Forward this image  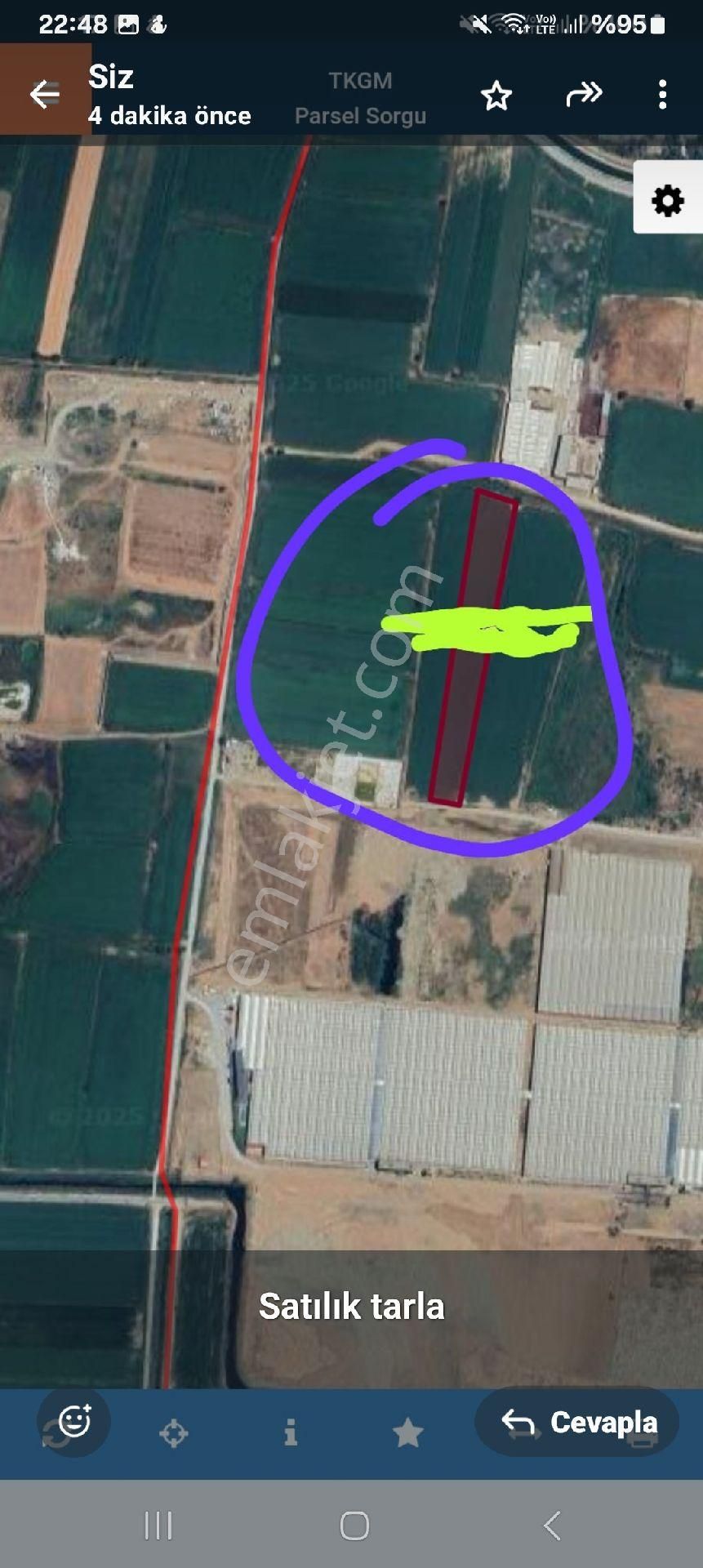point(584,95)
